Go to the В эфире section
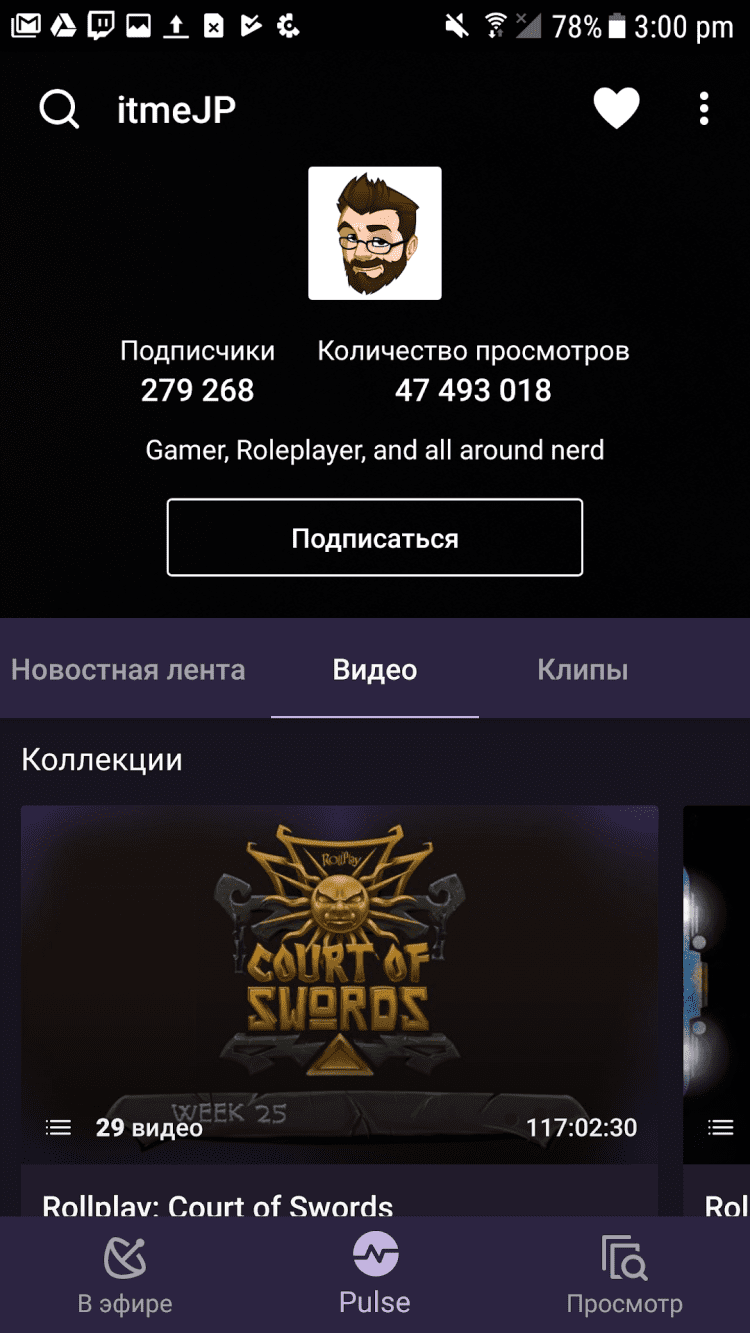This screenshot has height=1333, width=750. [125, 1275]
